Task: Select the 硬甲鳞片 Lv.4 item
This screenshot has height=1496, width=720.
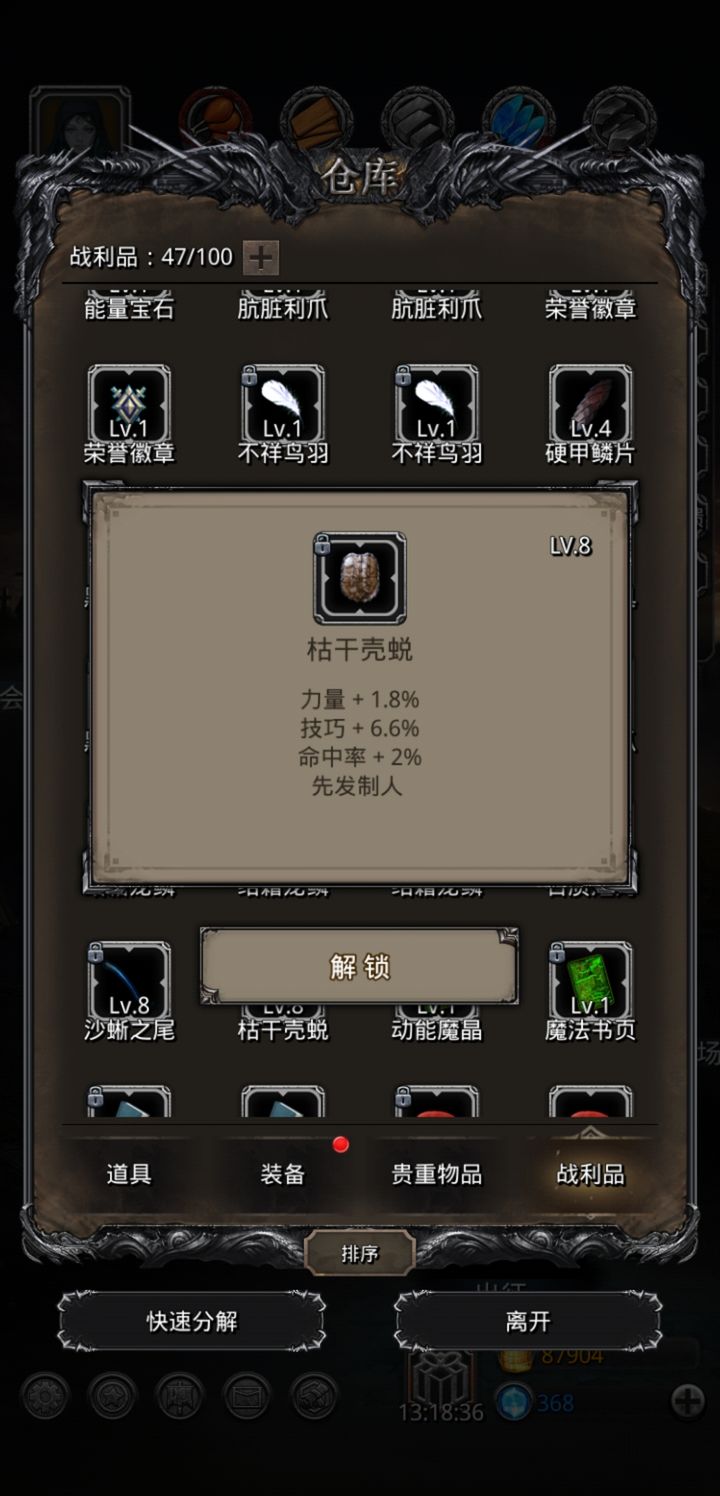Action: tap(590, 405)
